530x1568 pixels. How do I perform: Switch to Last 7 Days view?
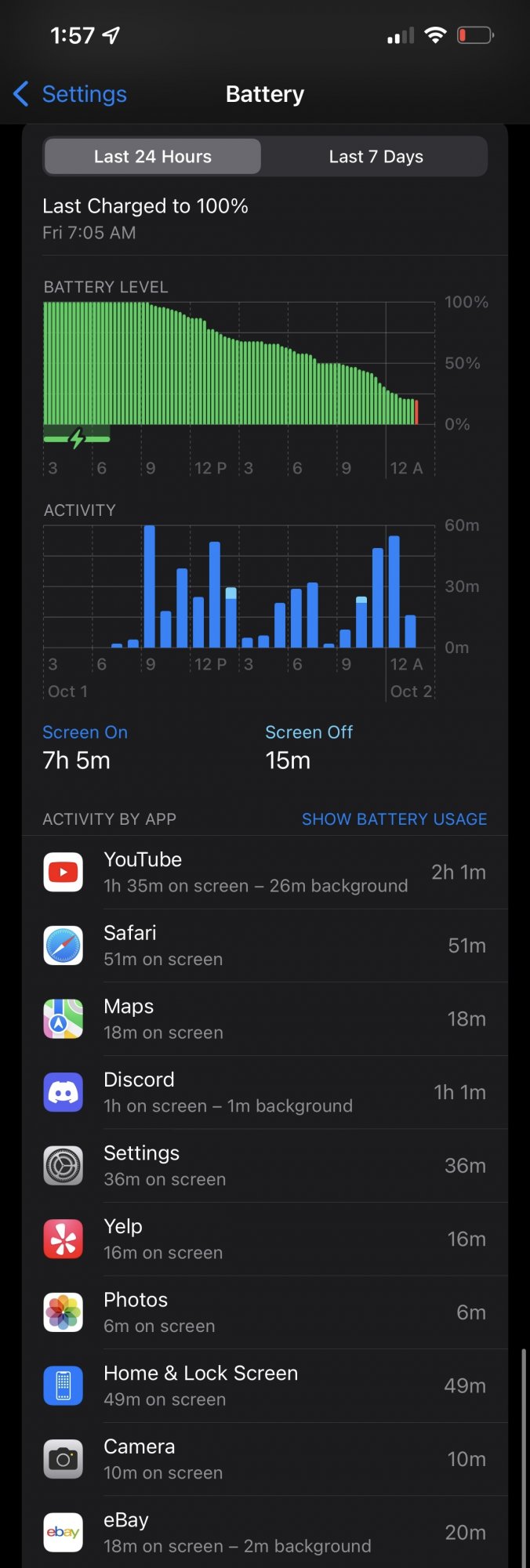[376, 157]
